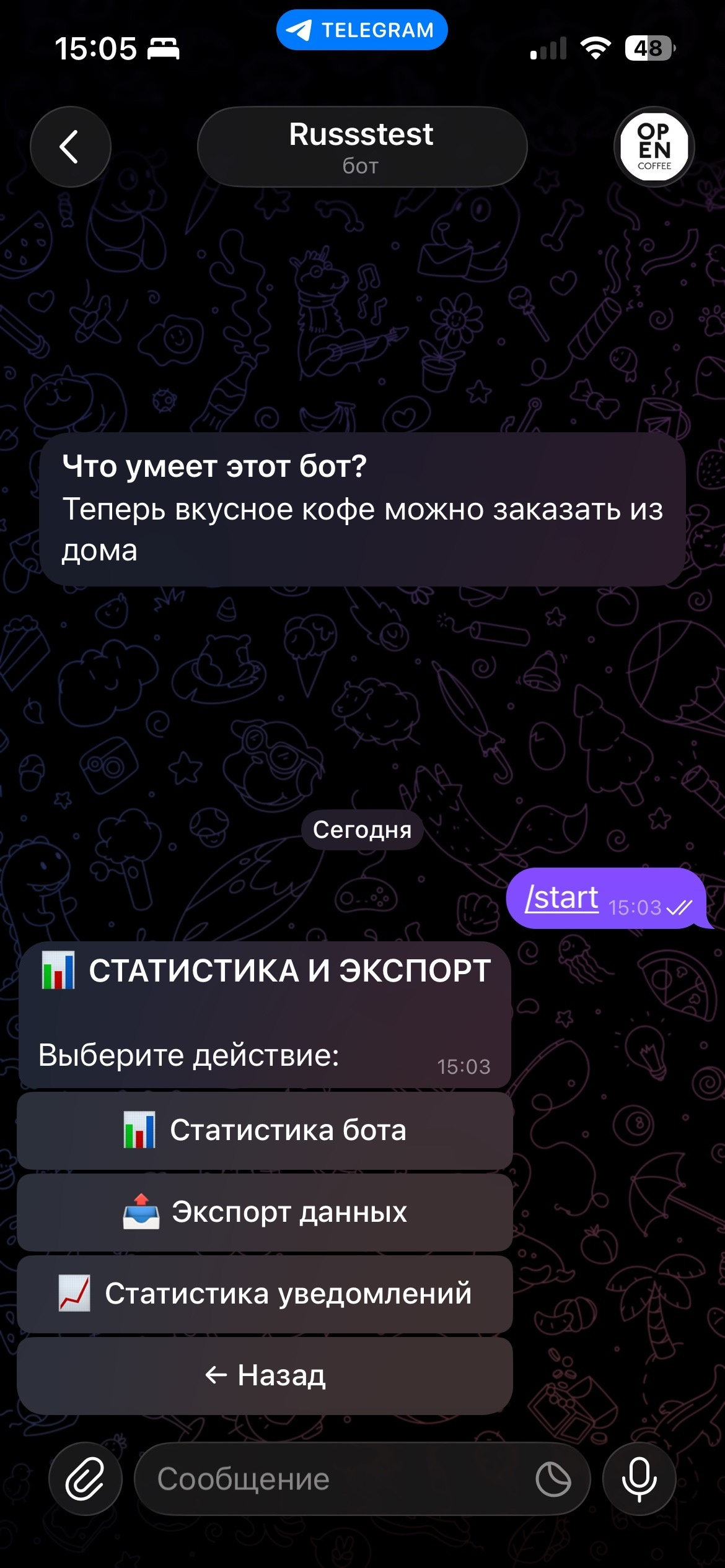Open Статистика уведомлений

[265, 1294]
